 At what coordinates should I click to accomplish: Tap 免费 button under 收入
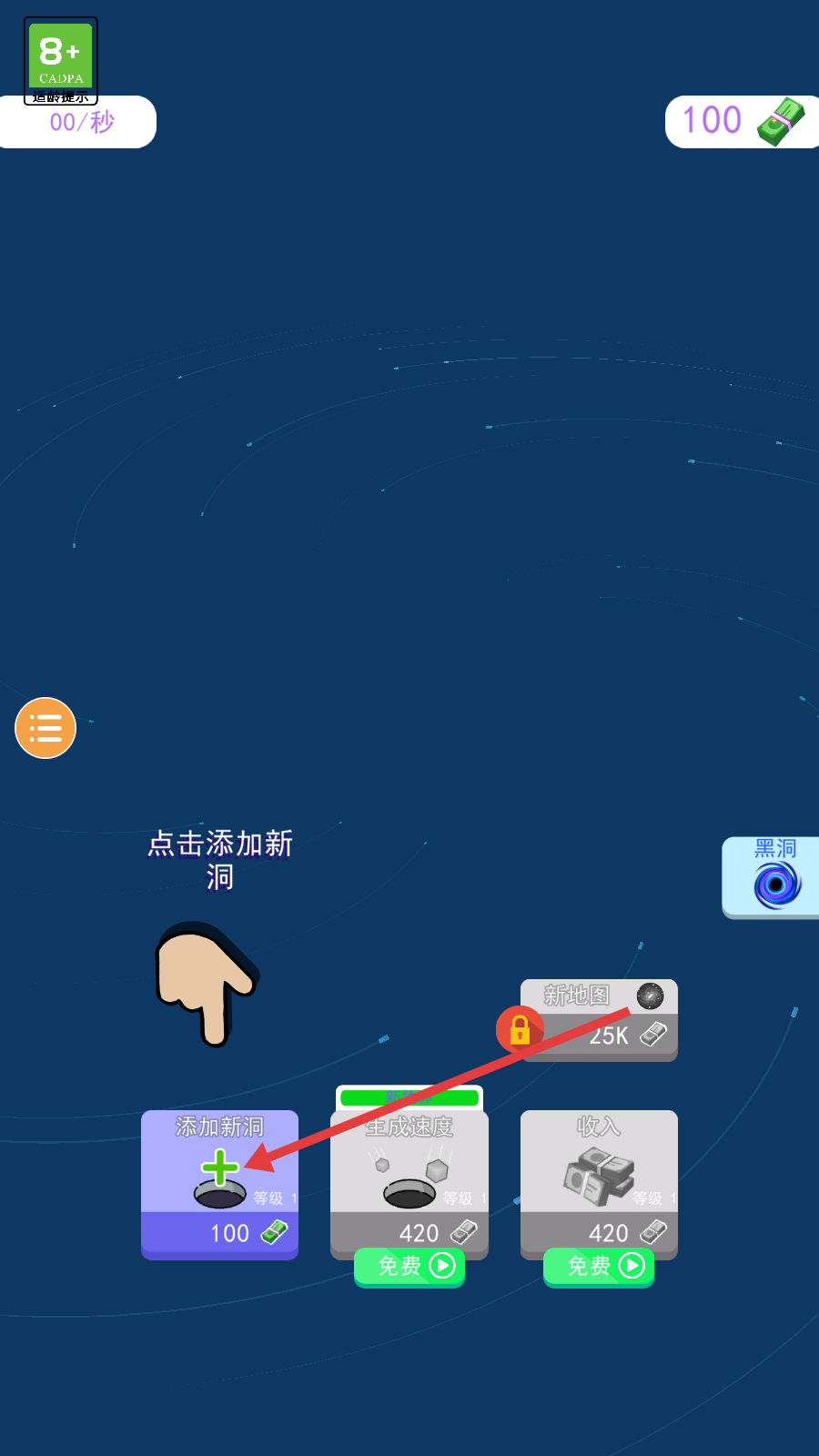click(x=599, y=1267)
